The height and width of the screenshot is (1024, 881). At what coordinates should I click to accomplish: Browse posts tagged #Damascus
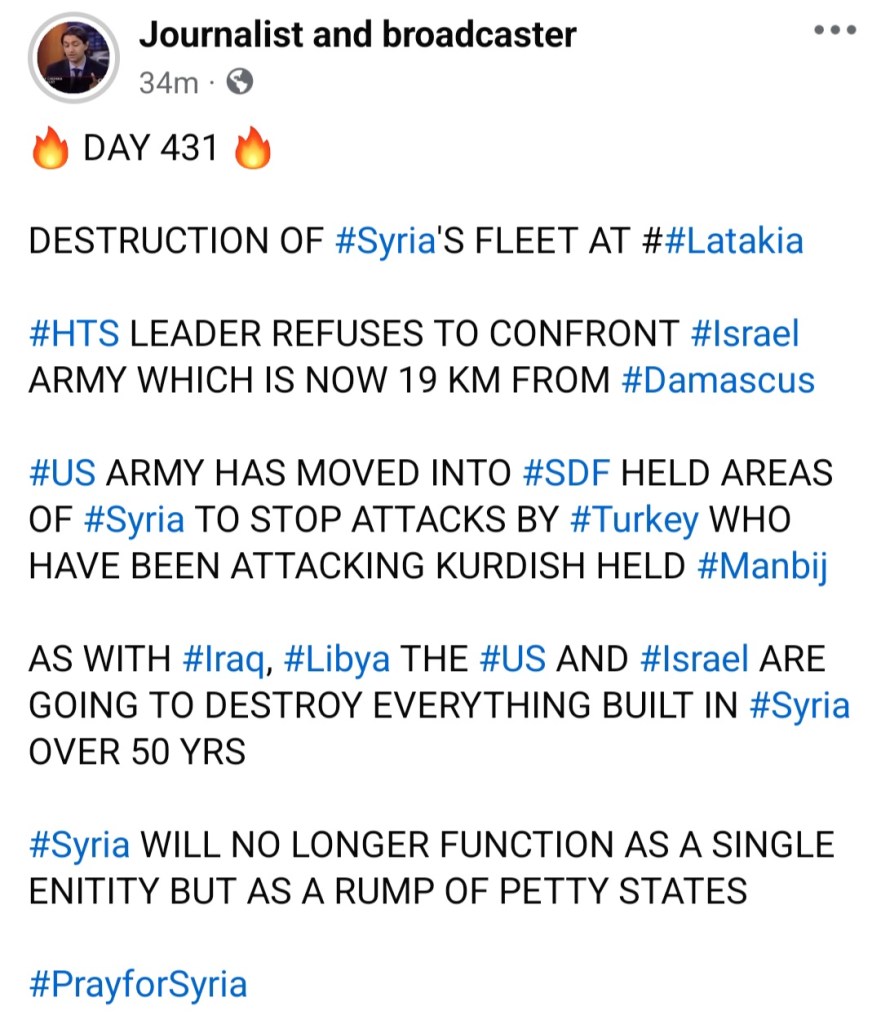tap(717, 380)
